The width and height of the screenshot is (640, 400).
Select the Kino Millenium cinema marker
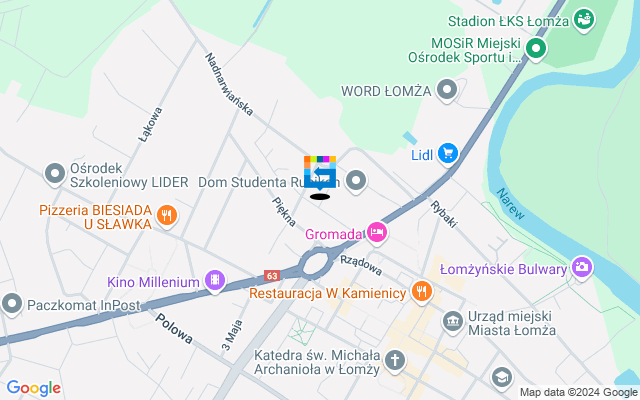click(213, 282)
